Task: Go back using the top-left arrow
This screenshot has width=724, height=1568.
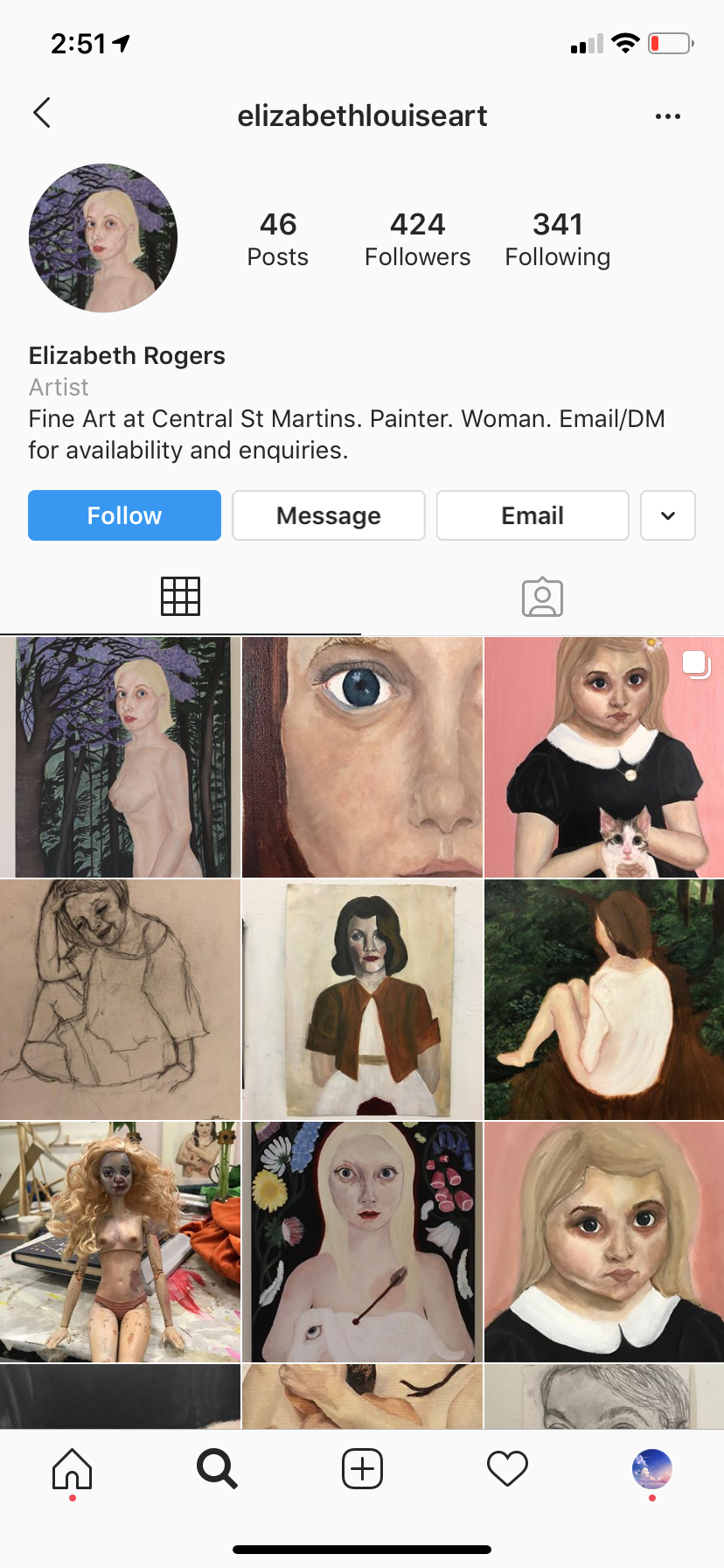Action: [x=41, y=113]
